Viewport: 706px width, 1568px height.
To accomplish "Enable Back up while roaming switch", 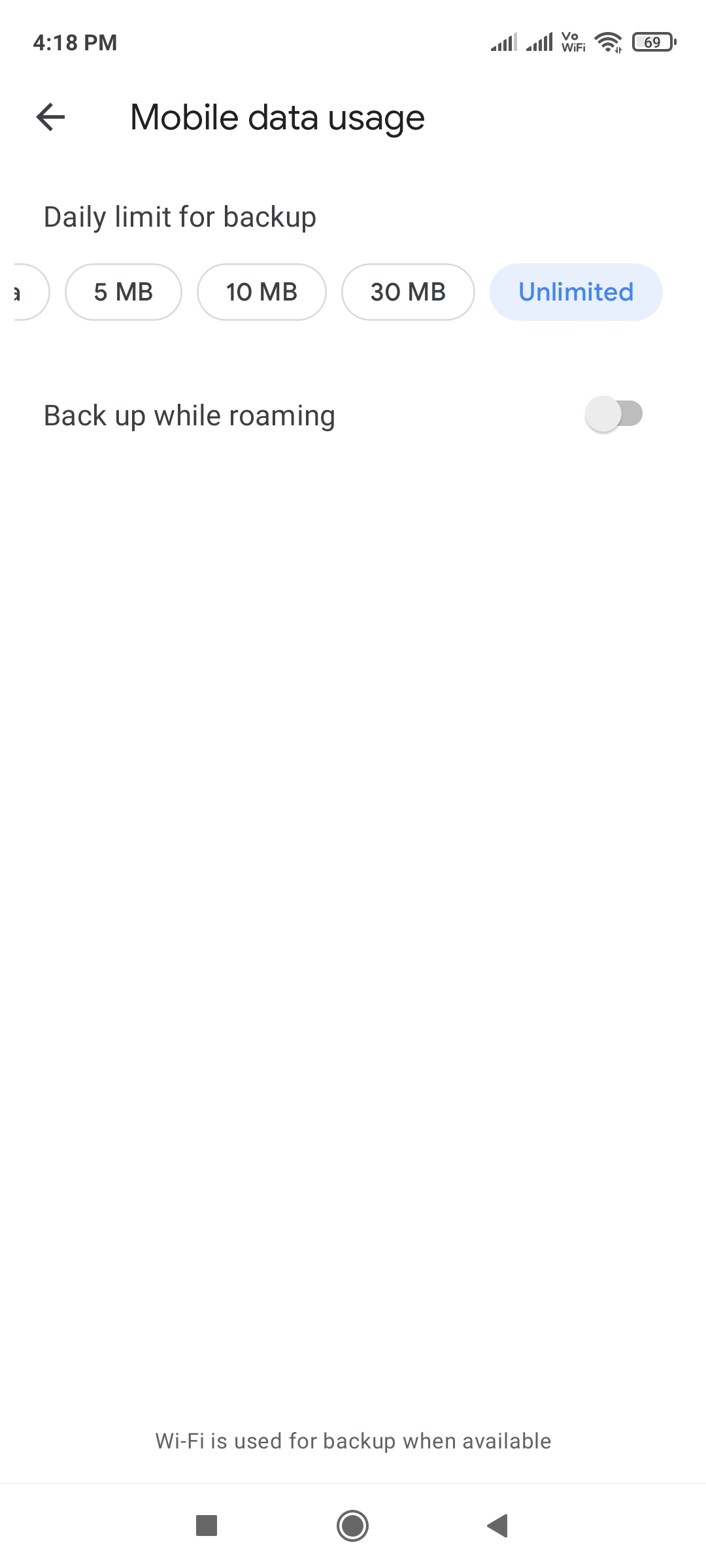I will [614, 414].
